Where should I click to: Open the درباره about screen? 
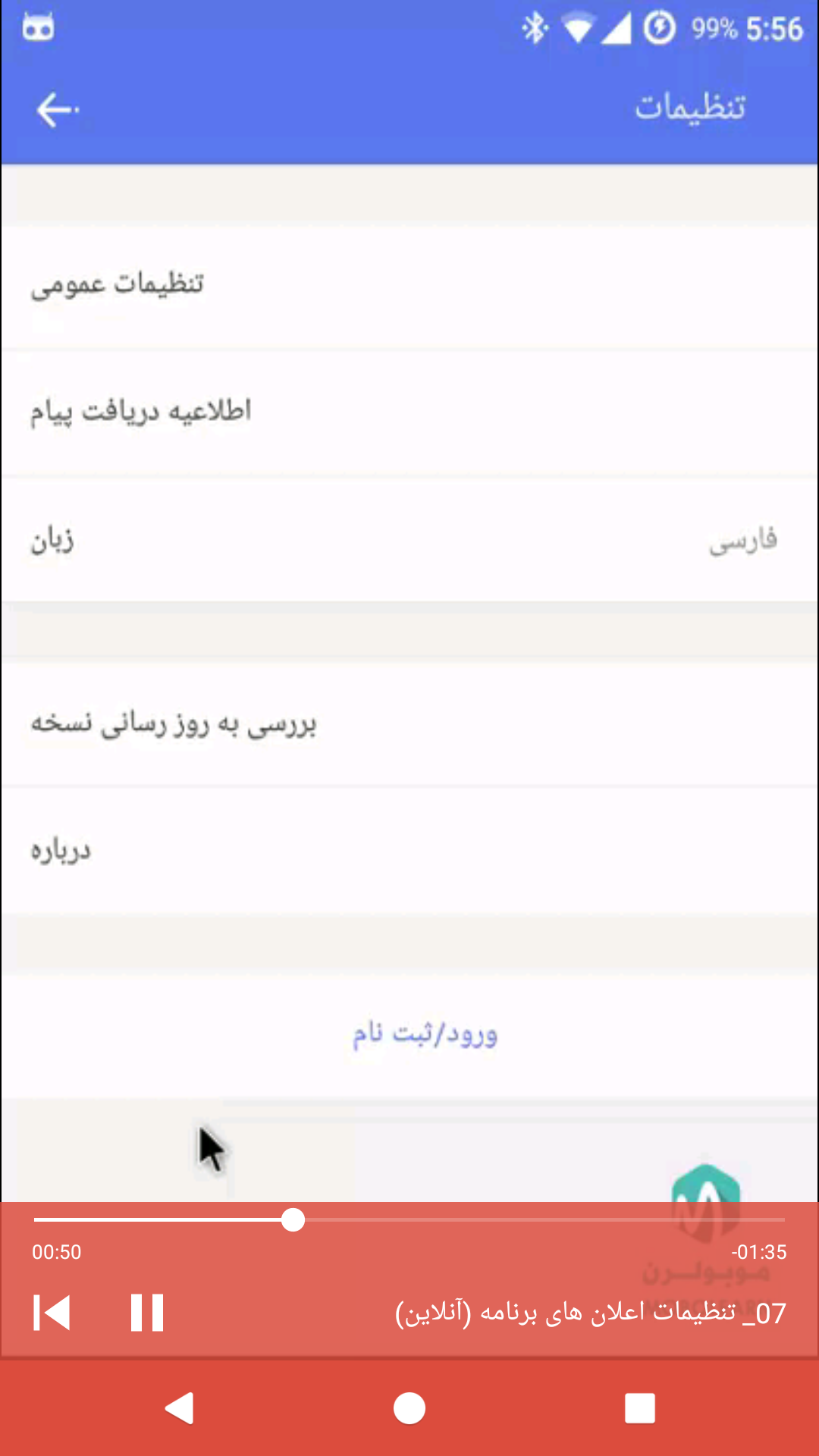click(x=409, y=849)
